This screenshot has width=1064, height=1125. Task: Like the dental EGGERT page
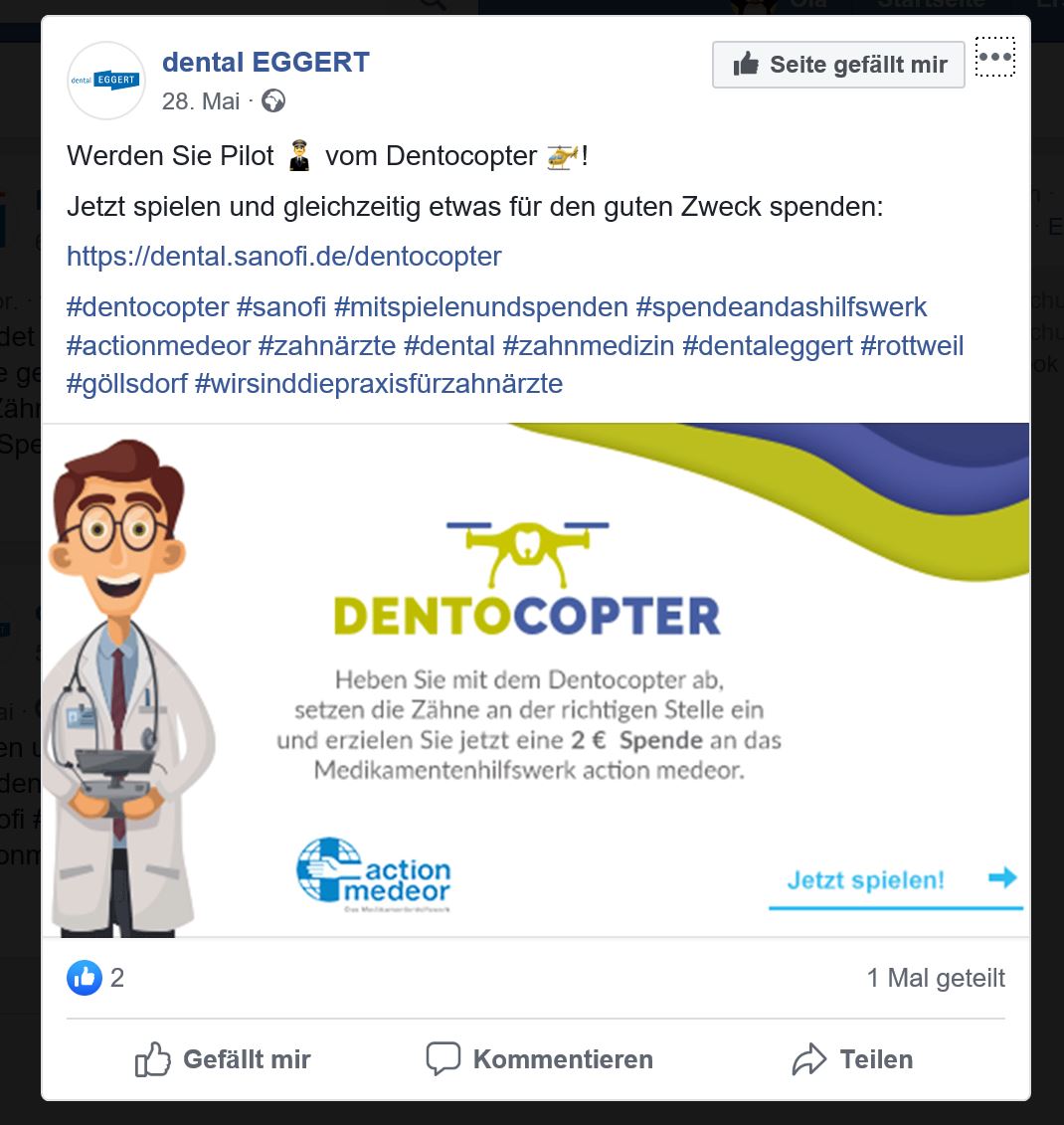click(x=838, y=65)
